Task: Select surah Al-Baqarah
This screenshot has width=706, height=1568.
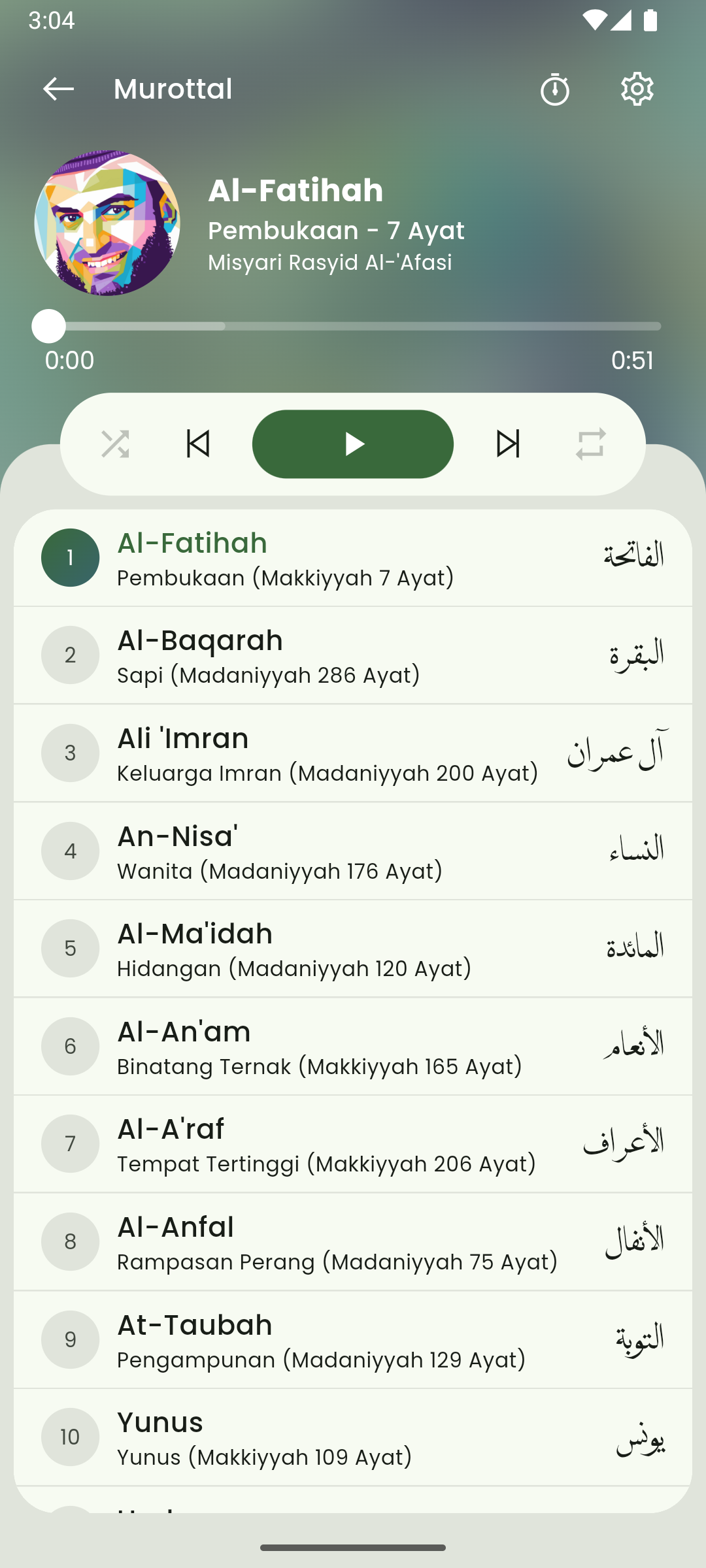Action: click(353, 655)
